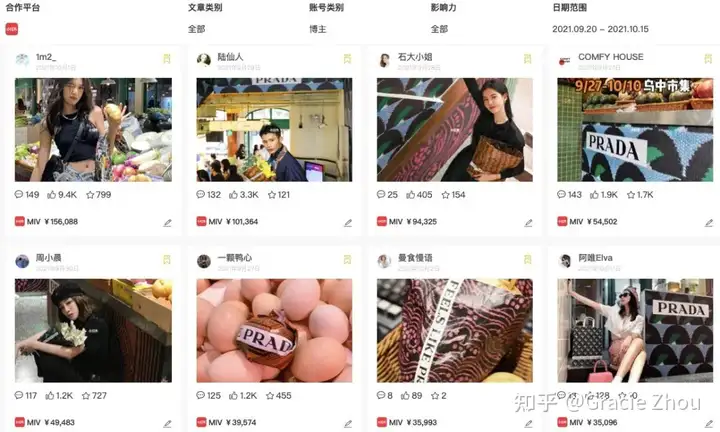
Task: Open the 影响力 filter dropdown
Action: point(440,29)
